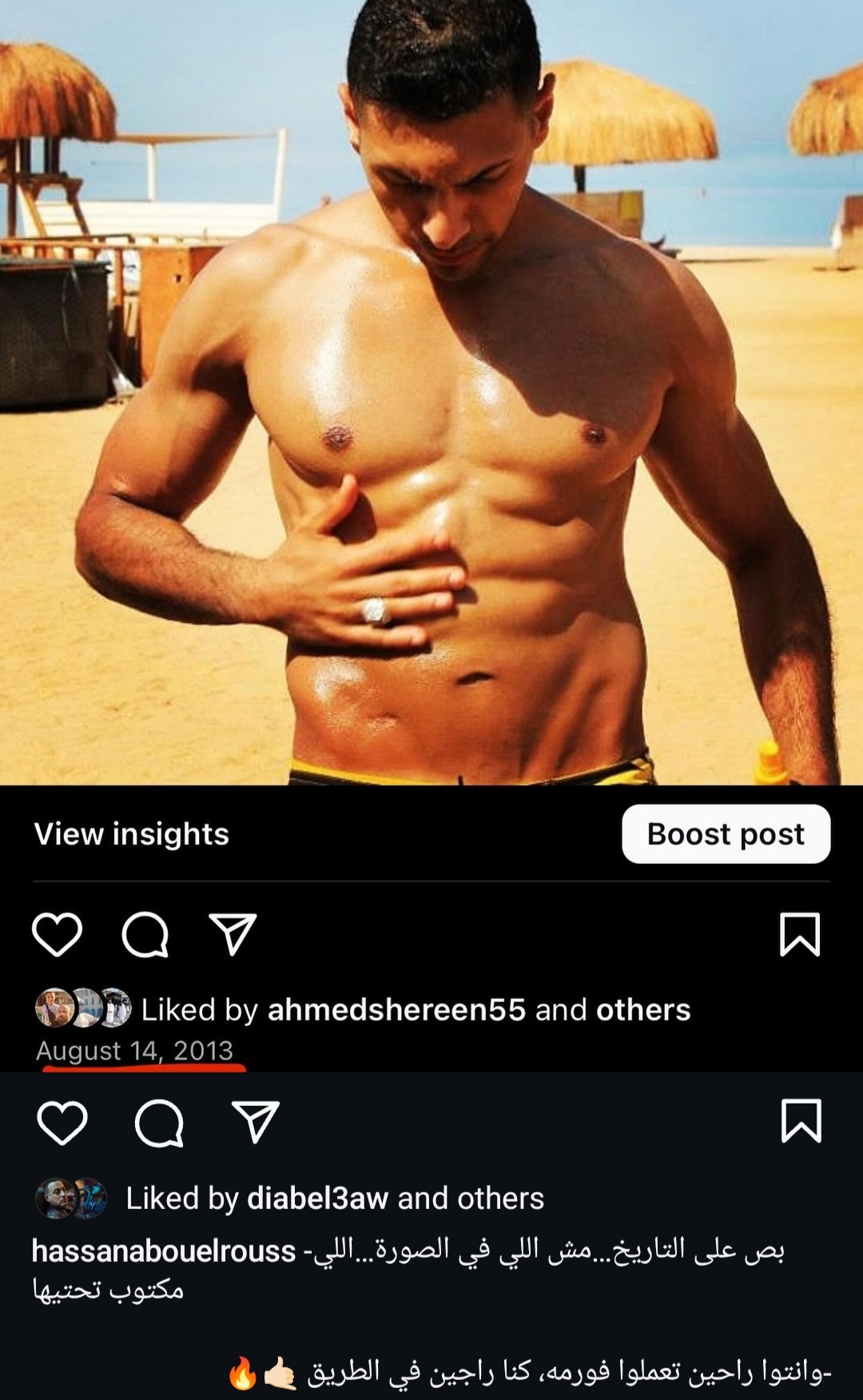Save post with bookmark above 'Liked by diabel3aw'
Viewport: 863px width, 1400px height.
coord(800,1121)
